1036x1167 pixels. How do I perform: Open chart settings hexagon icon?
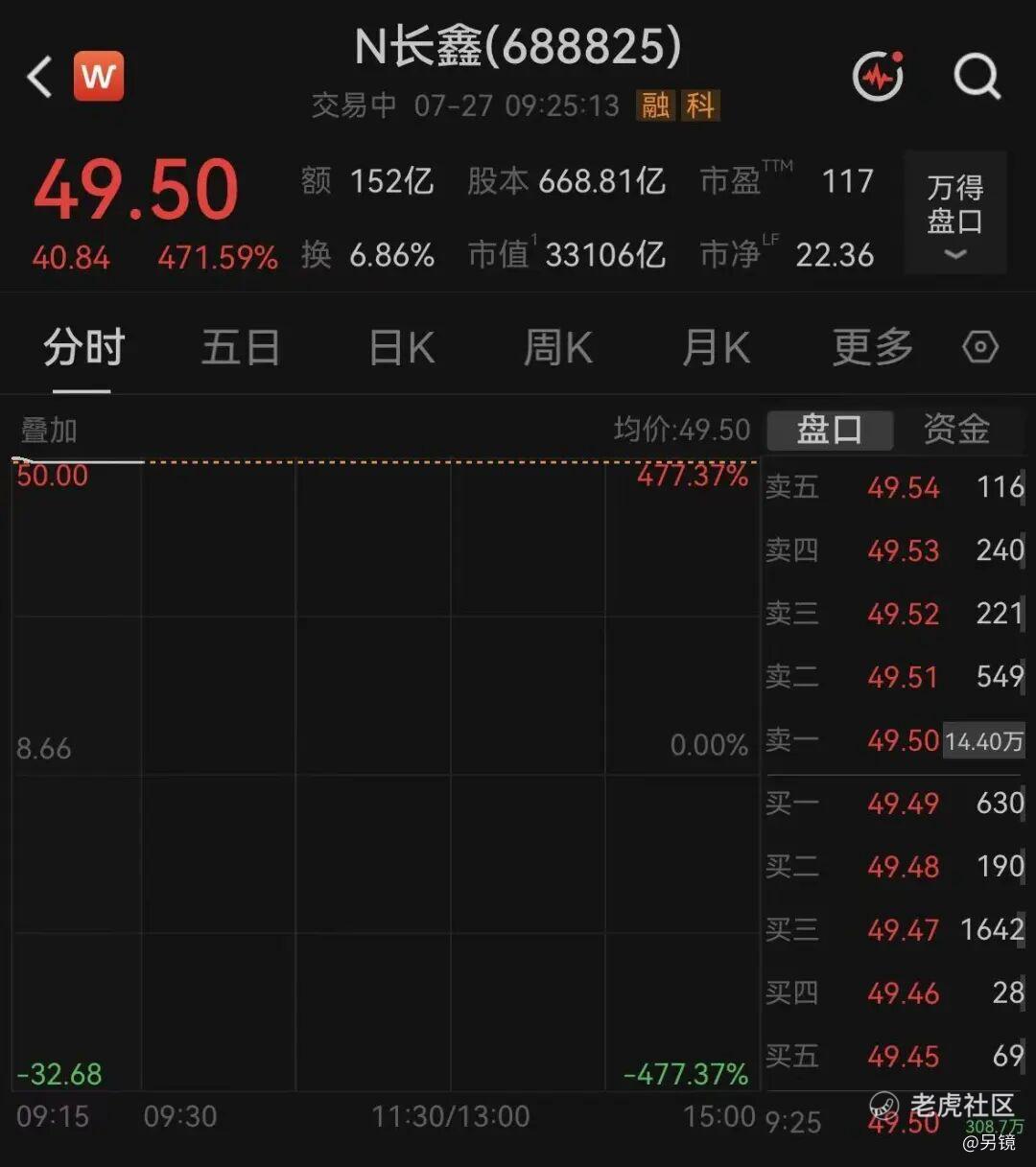point(980,347)
